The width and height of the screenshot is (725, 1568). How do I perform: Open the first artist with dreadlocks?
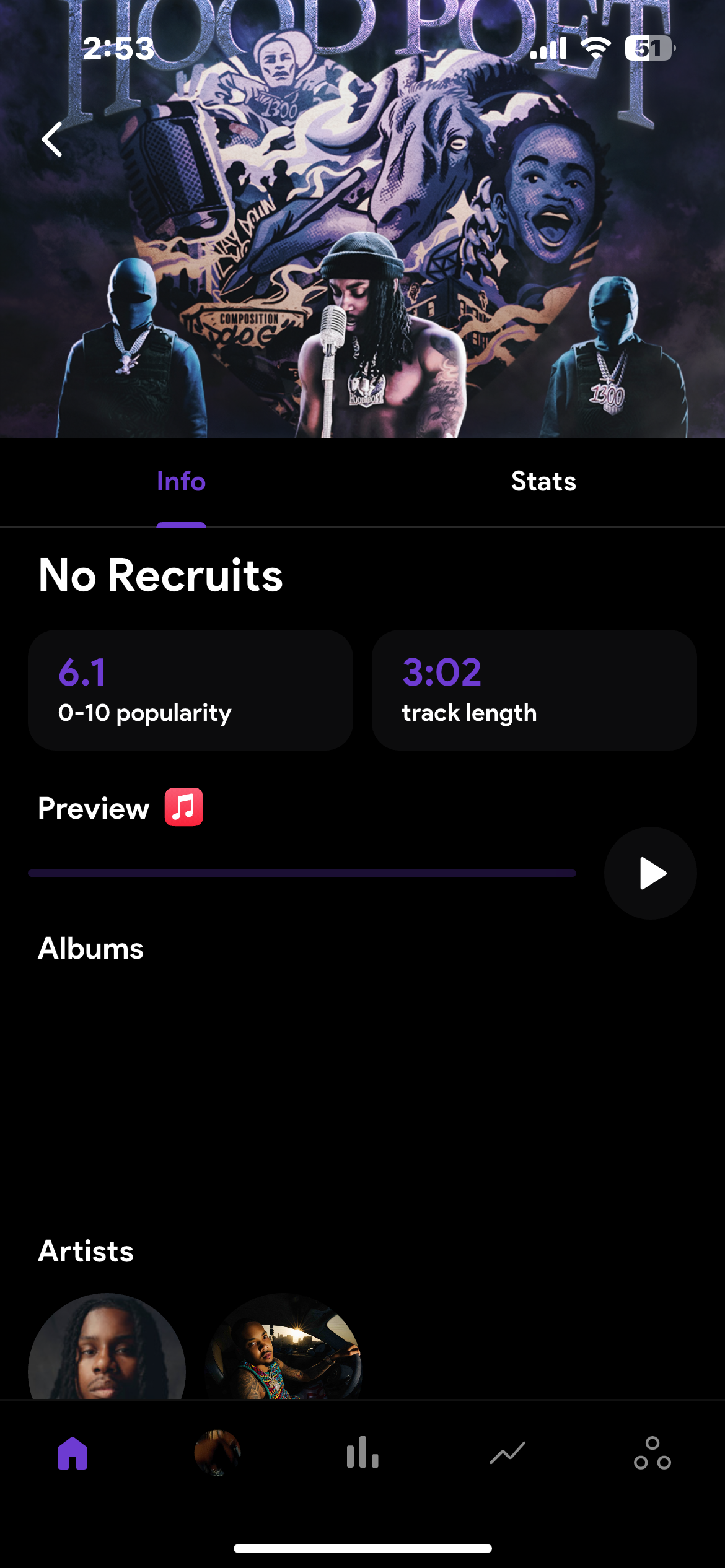(107, 1350)
